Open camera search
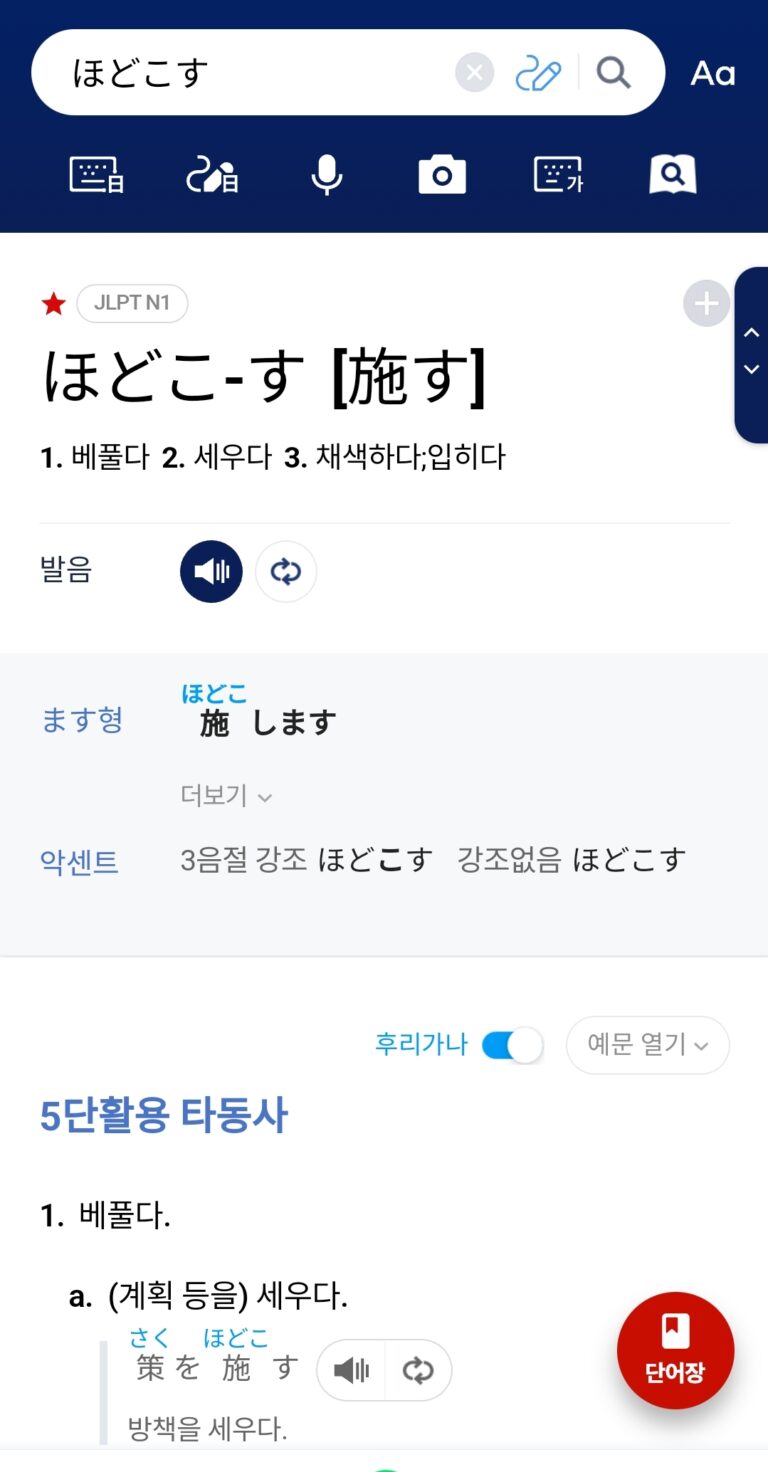Screen dimensions: 768x1472 (442, 175)
